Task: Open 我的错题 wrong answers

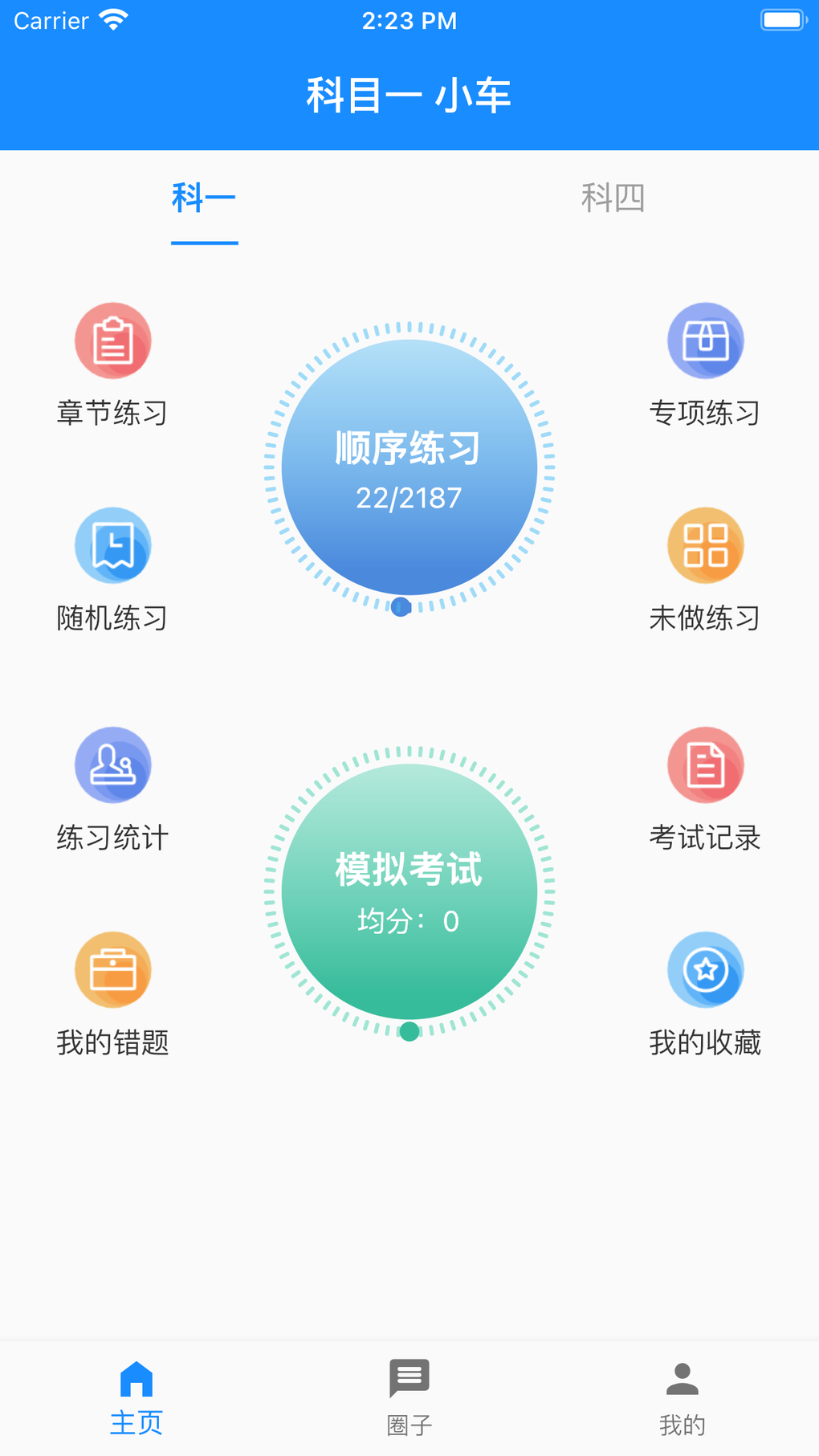Action: pyautogui.click(x=112, y=993)
